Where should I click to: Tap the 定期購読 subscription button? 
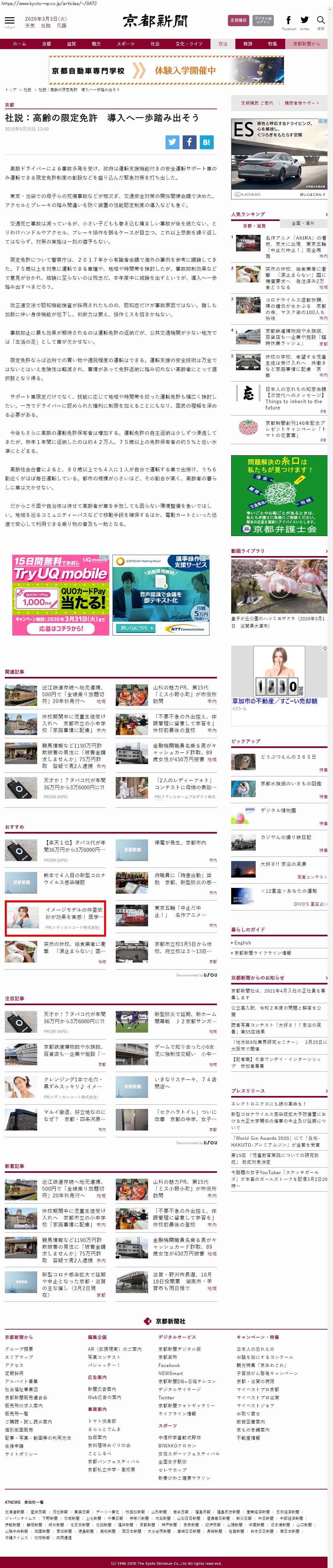(238, 20)
